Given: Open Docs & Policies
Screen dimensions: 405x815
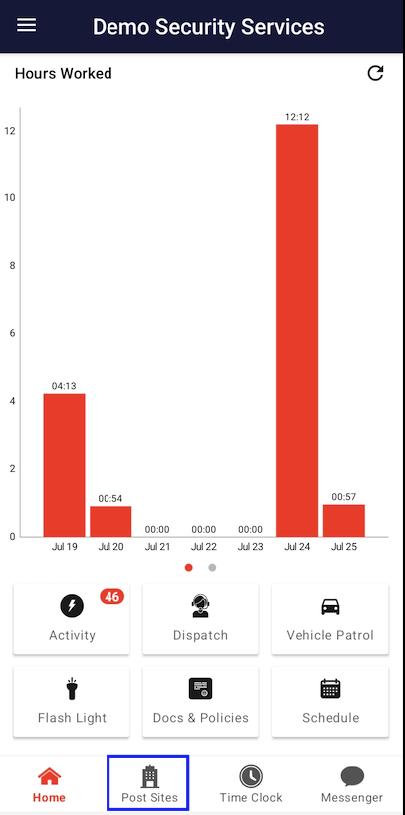Looking at the screenshot, I should 200,702.
